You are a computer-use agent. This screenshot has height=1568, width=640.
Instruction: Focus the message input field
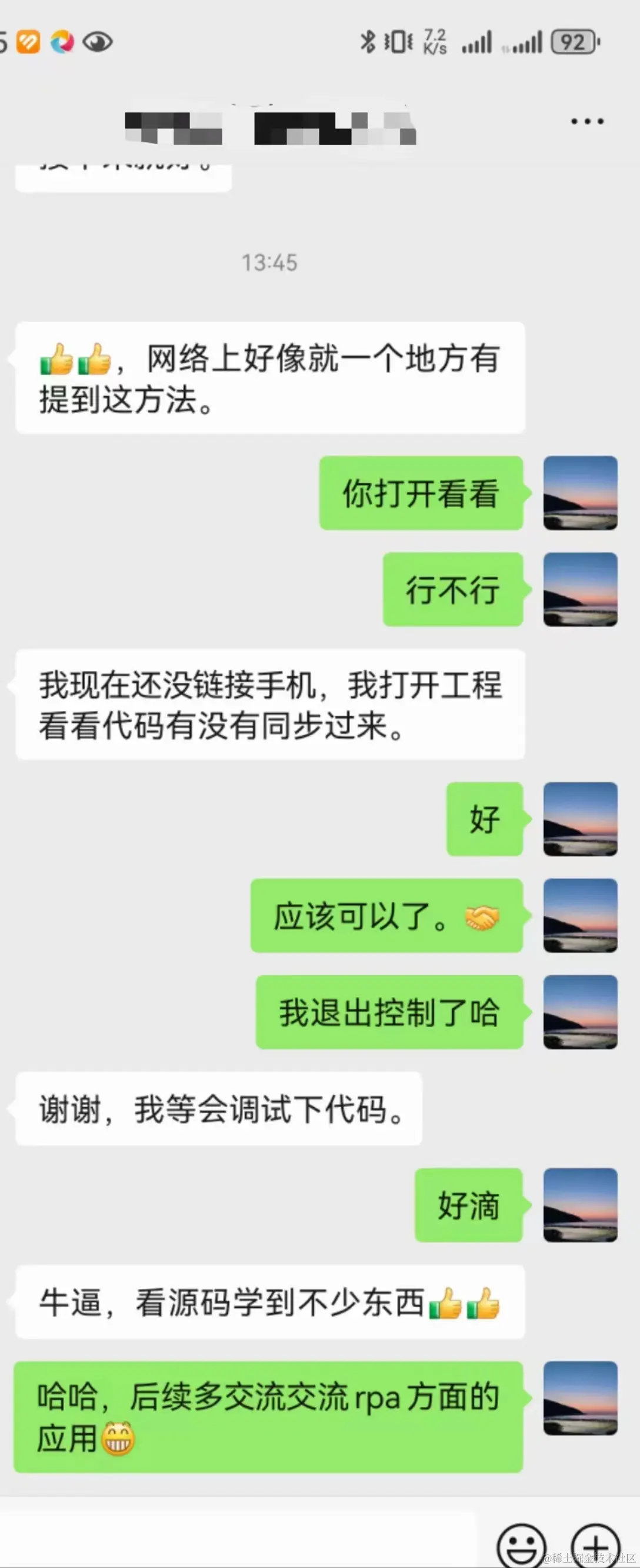click(x=237, y=1540)
